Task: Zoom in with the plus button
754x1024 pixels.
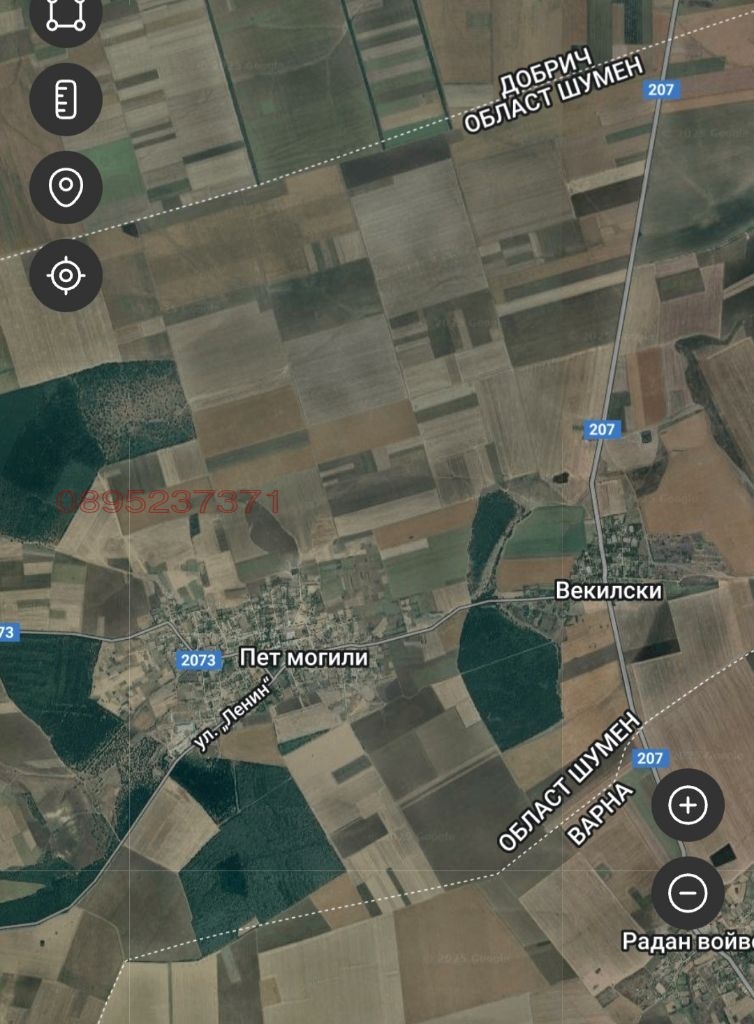Action: (x=688, y=805)
